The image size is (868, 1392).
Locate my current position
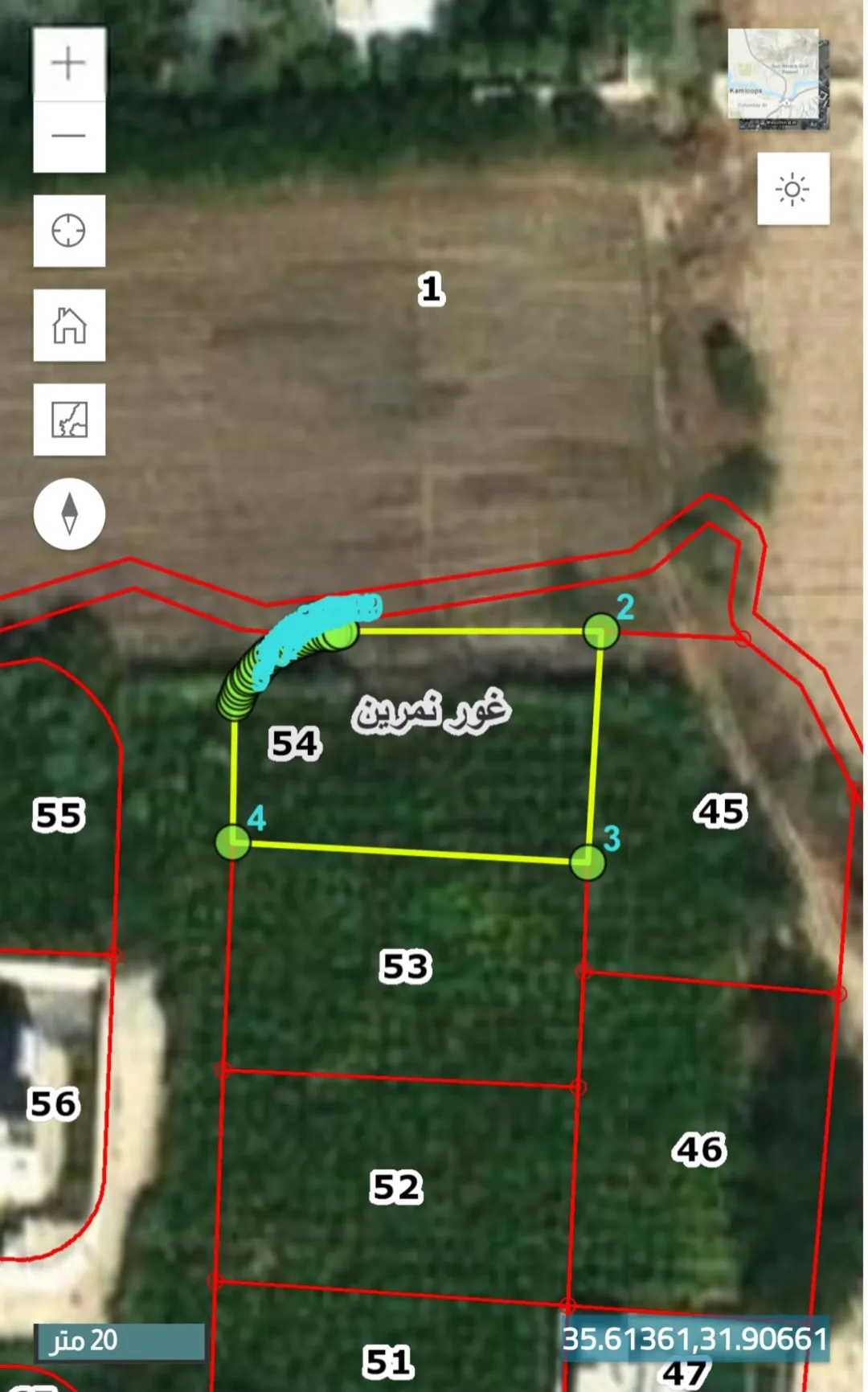click(69, 231)
